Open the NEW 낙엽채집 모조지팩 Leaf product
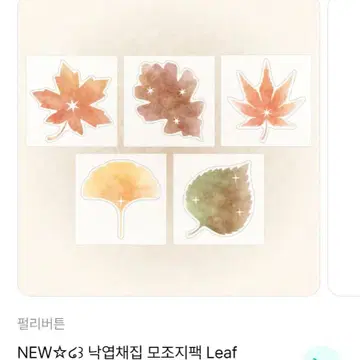Viewport: 360px width, 360px height. 127,352
